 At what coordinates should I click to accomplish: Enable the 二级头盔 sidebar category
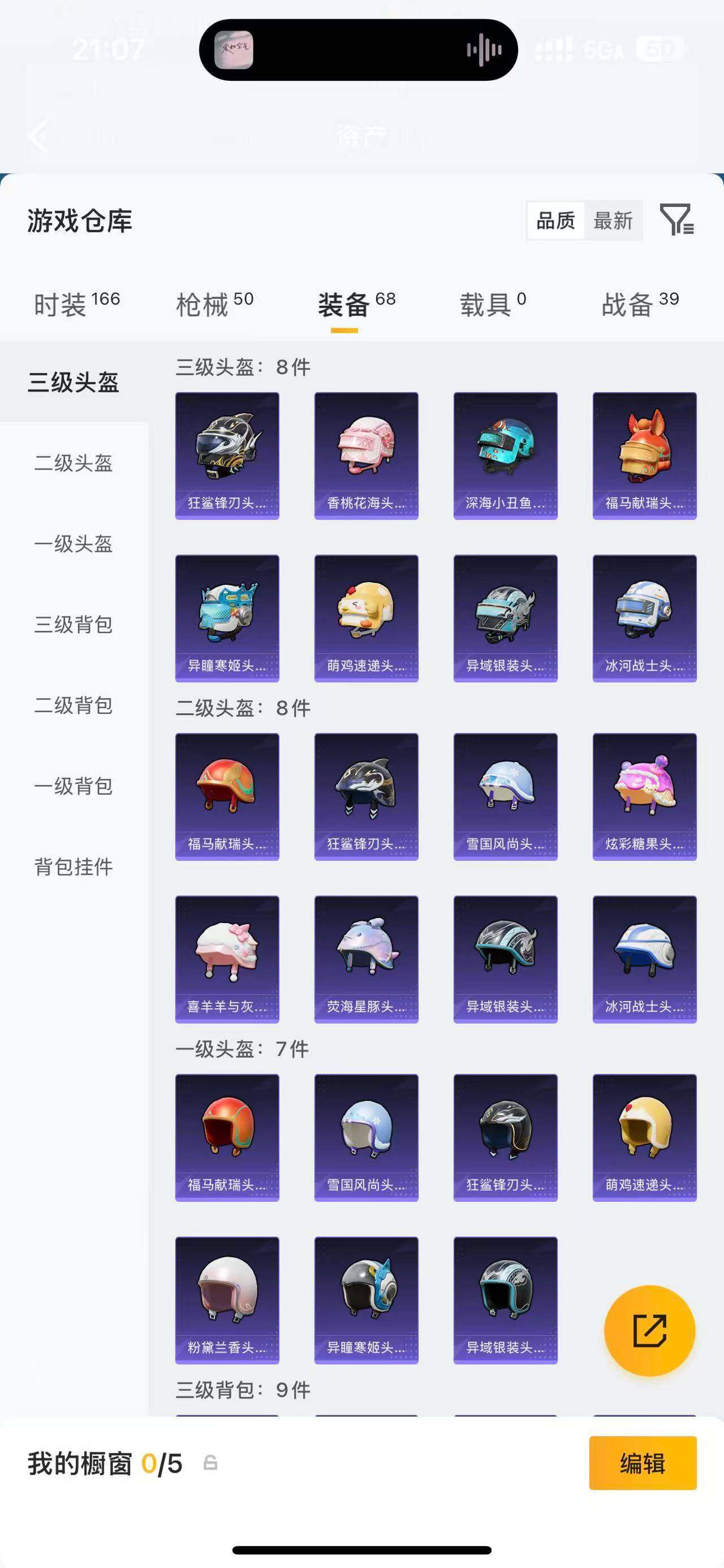point(72,464)
